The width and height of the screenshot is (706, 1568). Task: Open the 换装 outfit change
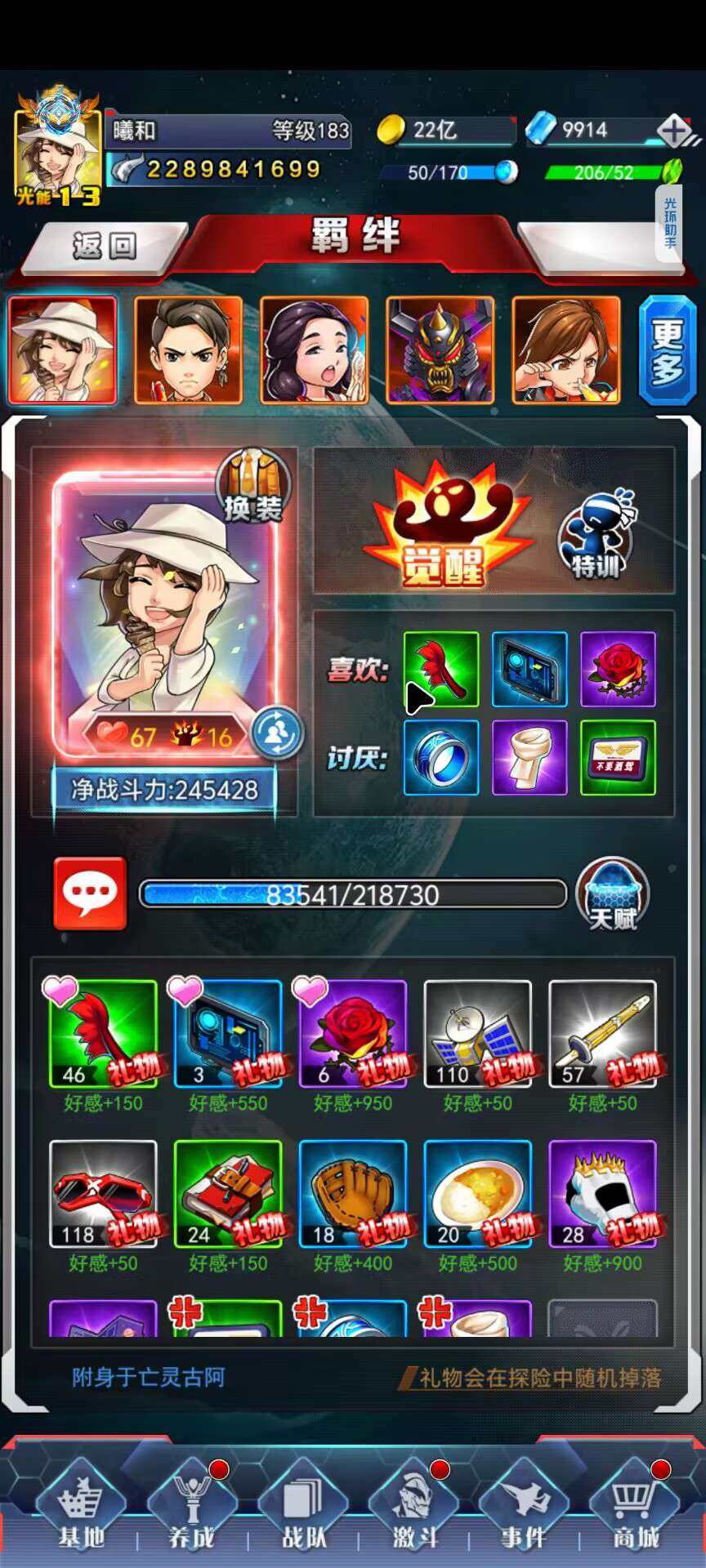(x=254, y=487)
